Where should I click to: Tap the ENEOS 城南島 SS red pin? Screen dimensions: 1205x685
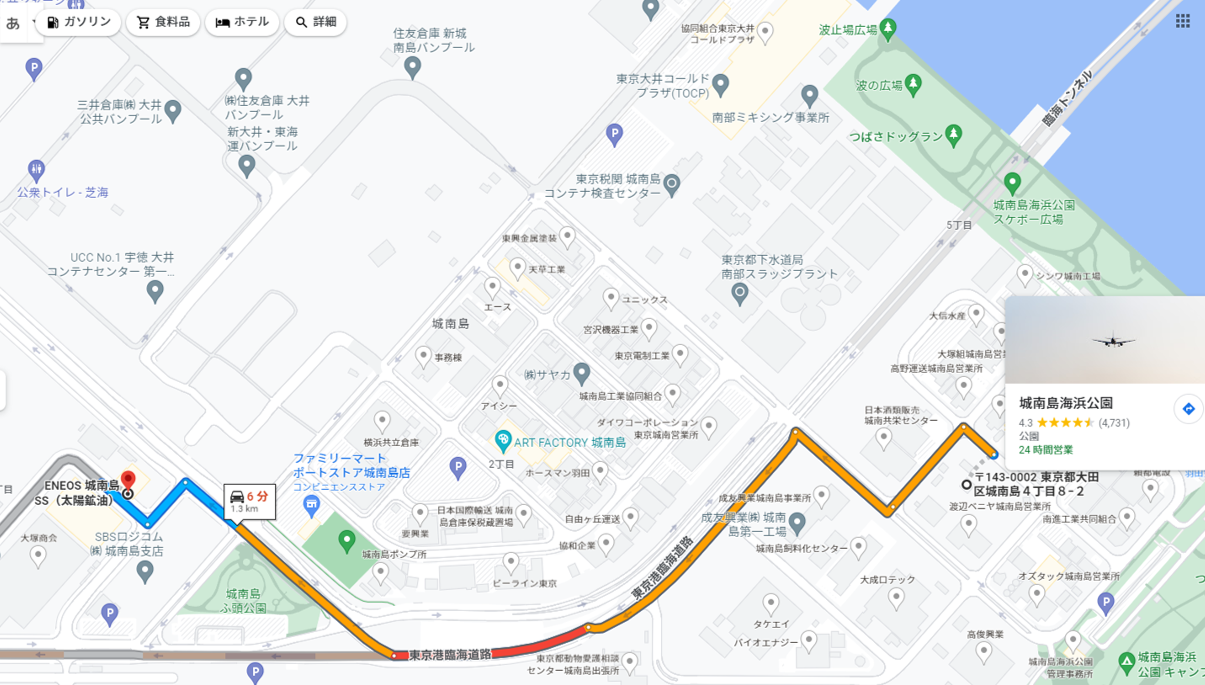tap(128, 482)
